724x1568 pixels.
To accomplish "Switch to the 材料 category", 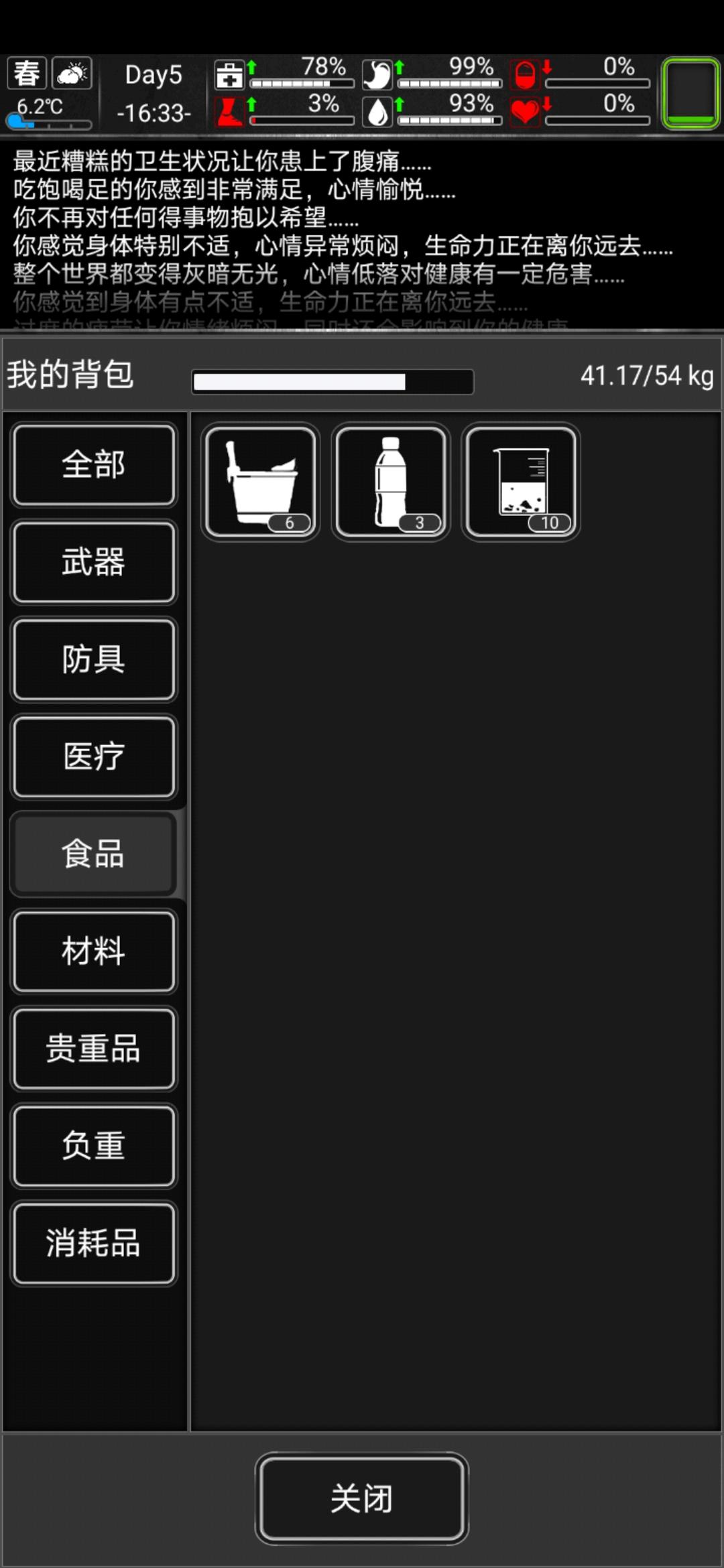I will [94, 951].
